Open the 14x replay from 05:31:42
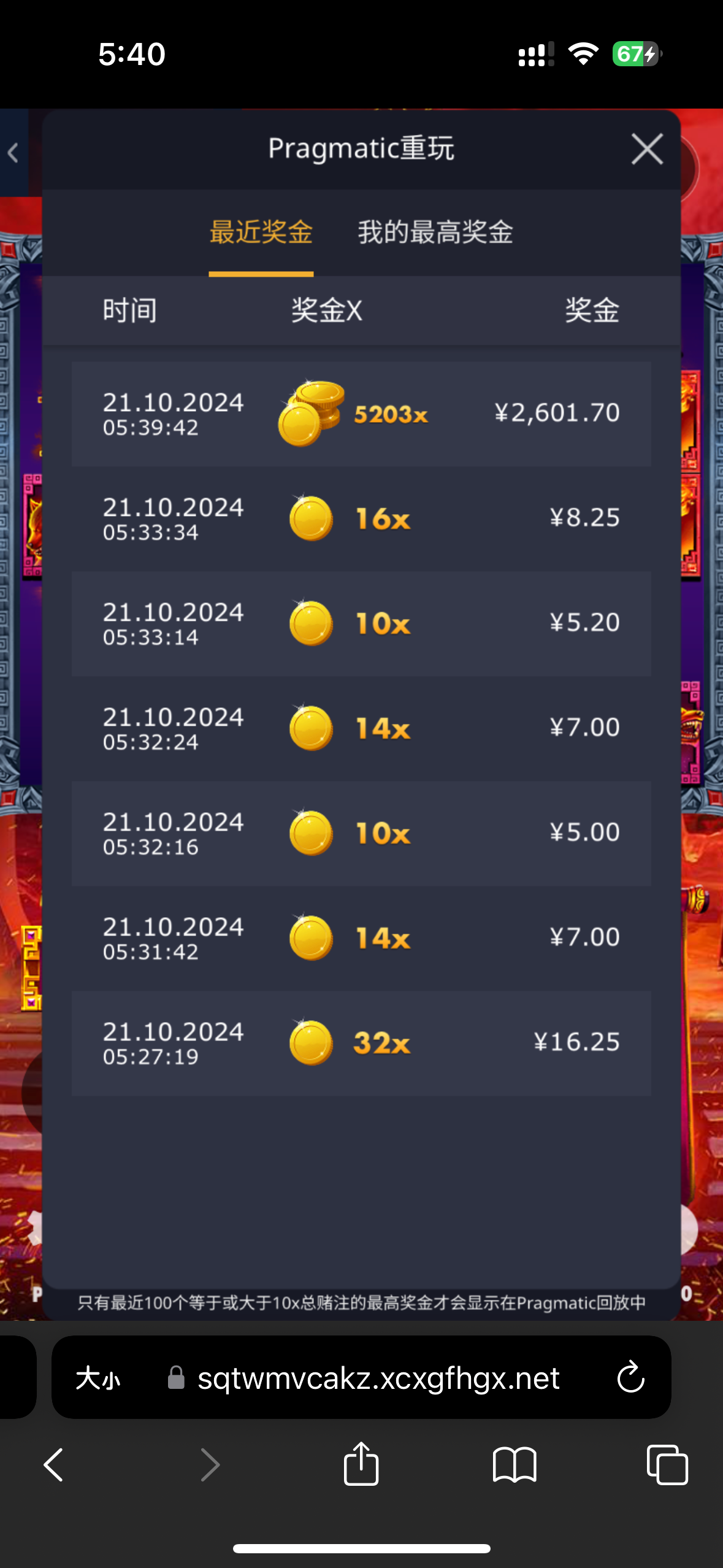Viewport: 723px width, 1568px height. [361, 939]
